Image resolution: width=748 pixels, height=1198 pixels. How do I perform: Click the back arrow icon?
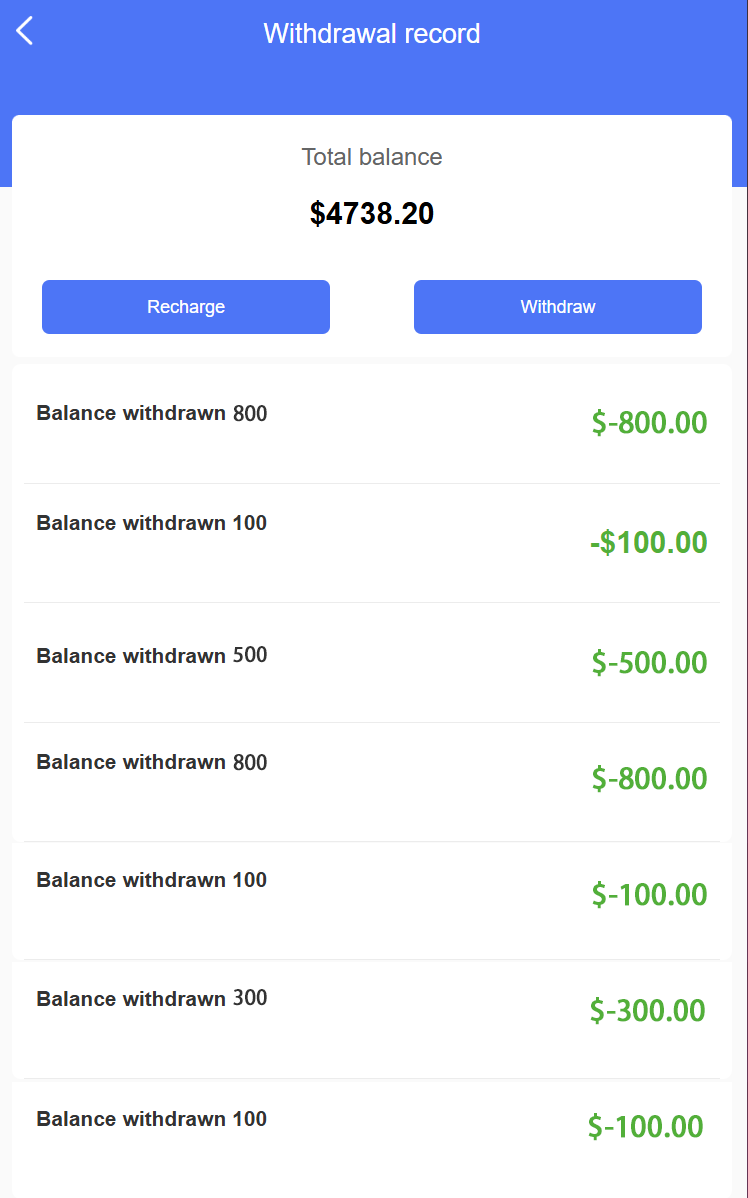(23, 31)
